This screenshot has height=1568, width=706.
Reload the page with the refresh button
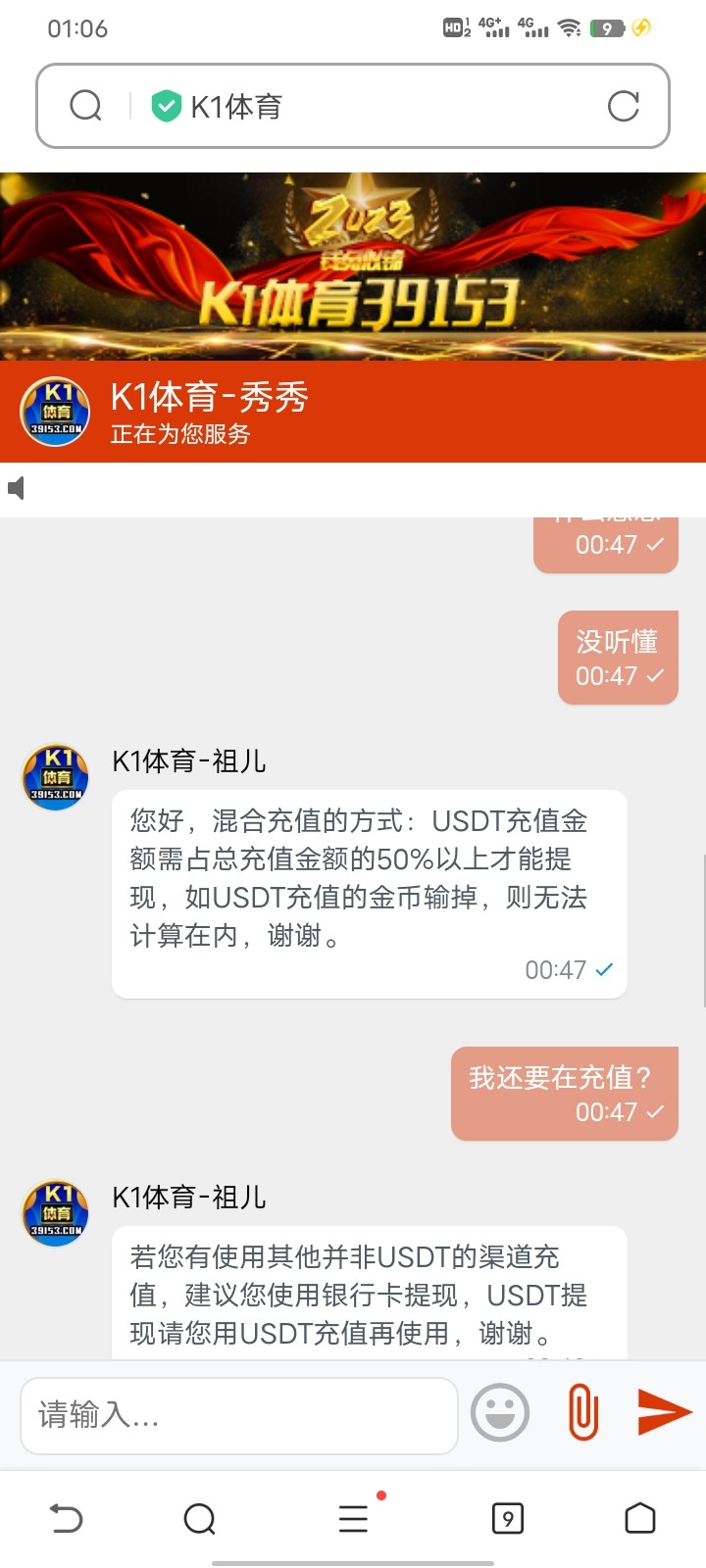click(x=625, y=106)
